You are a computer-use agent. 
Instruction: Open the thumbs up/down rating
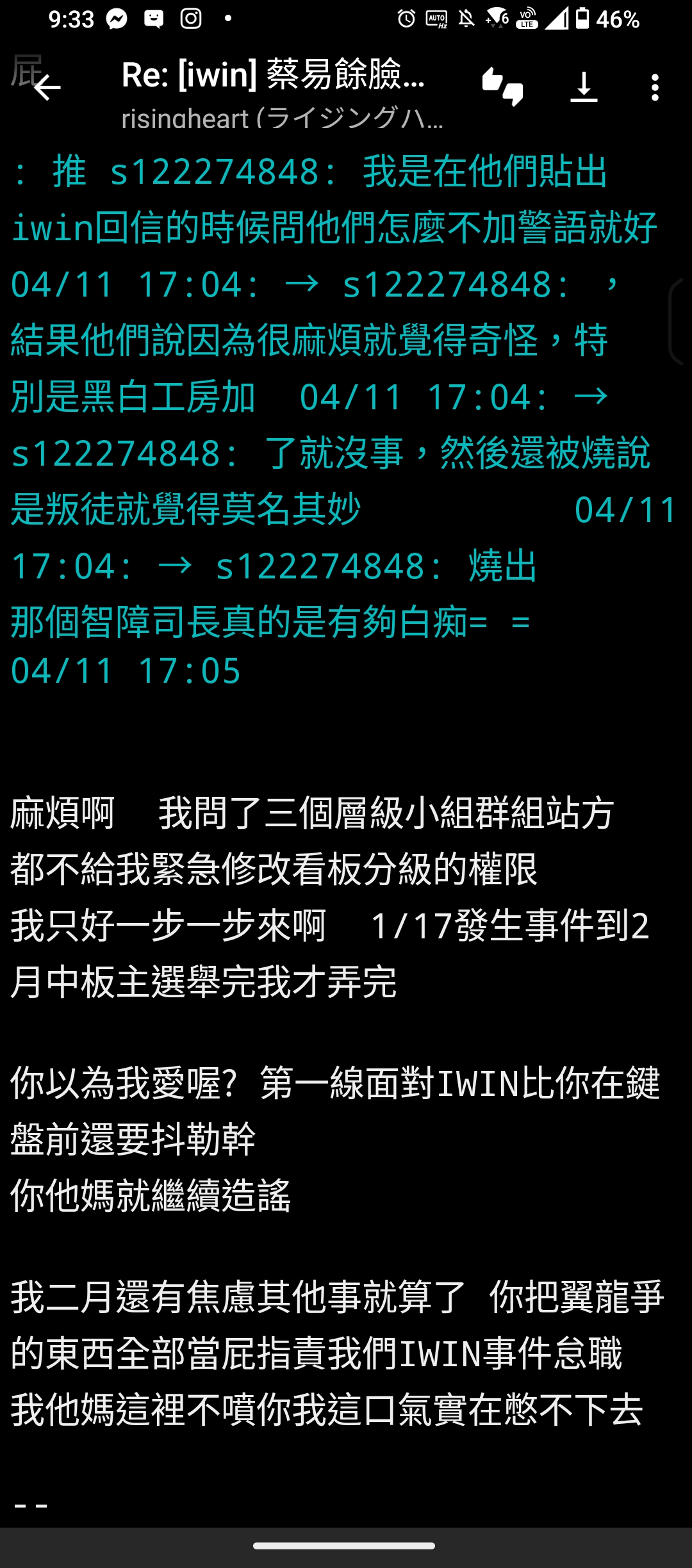(x=503, y=87)
